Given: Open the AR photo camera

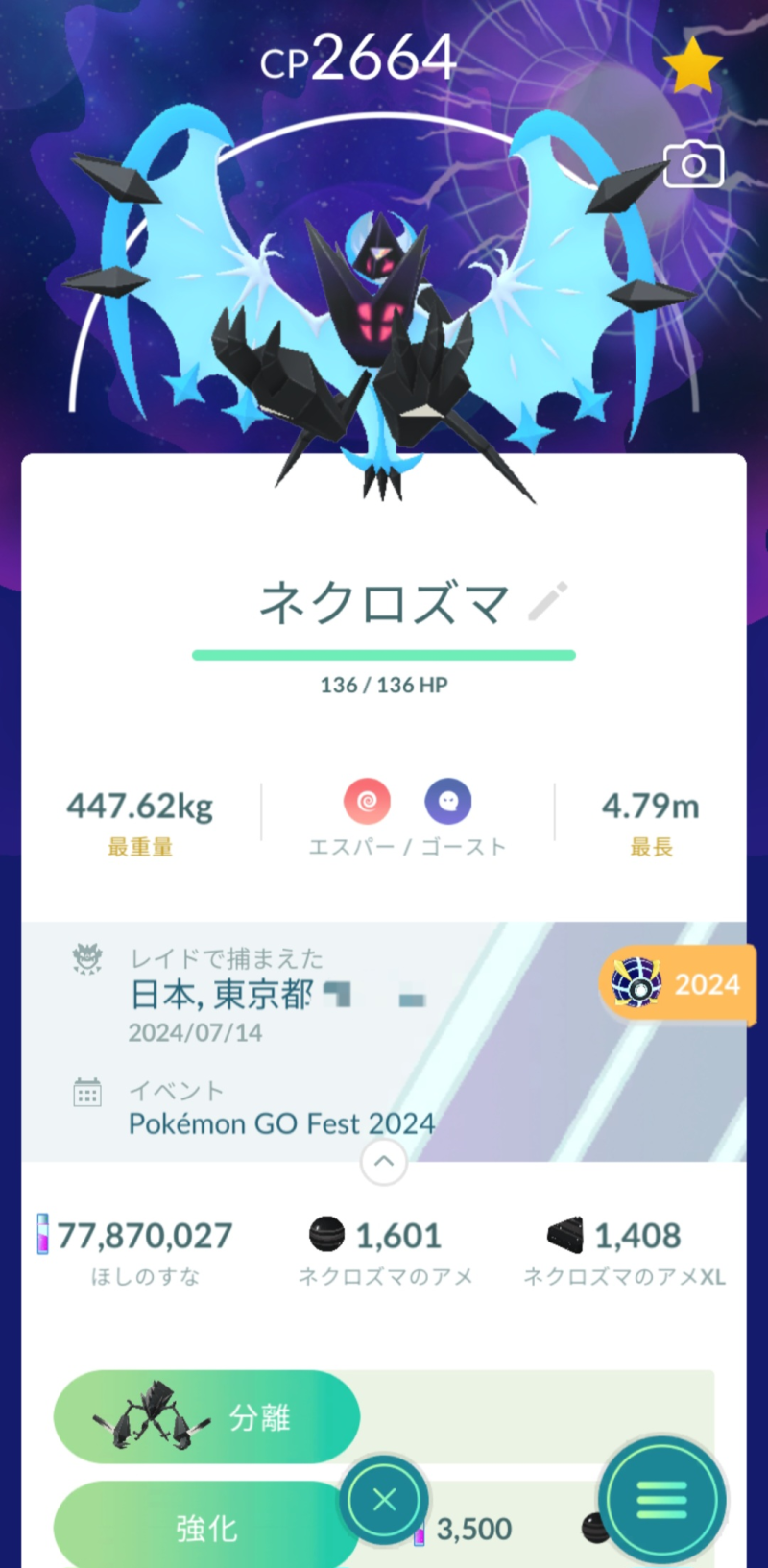Looking at the screenshot, I should pyautogui.click(x=693, y=166).
